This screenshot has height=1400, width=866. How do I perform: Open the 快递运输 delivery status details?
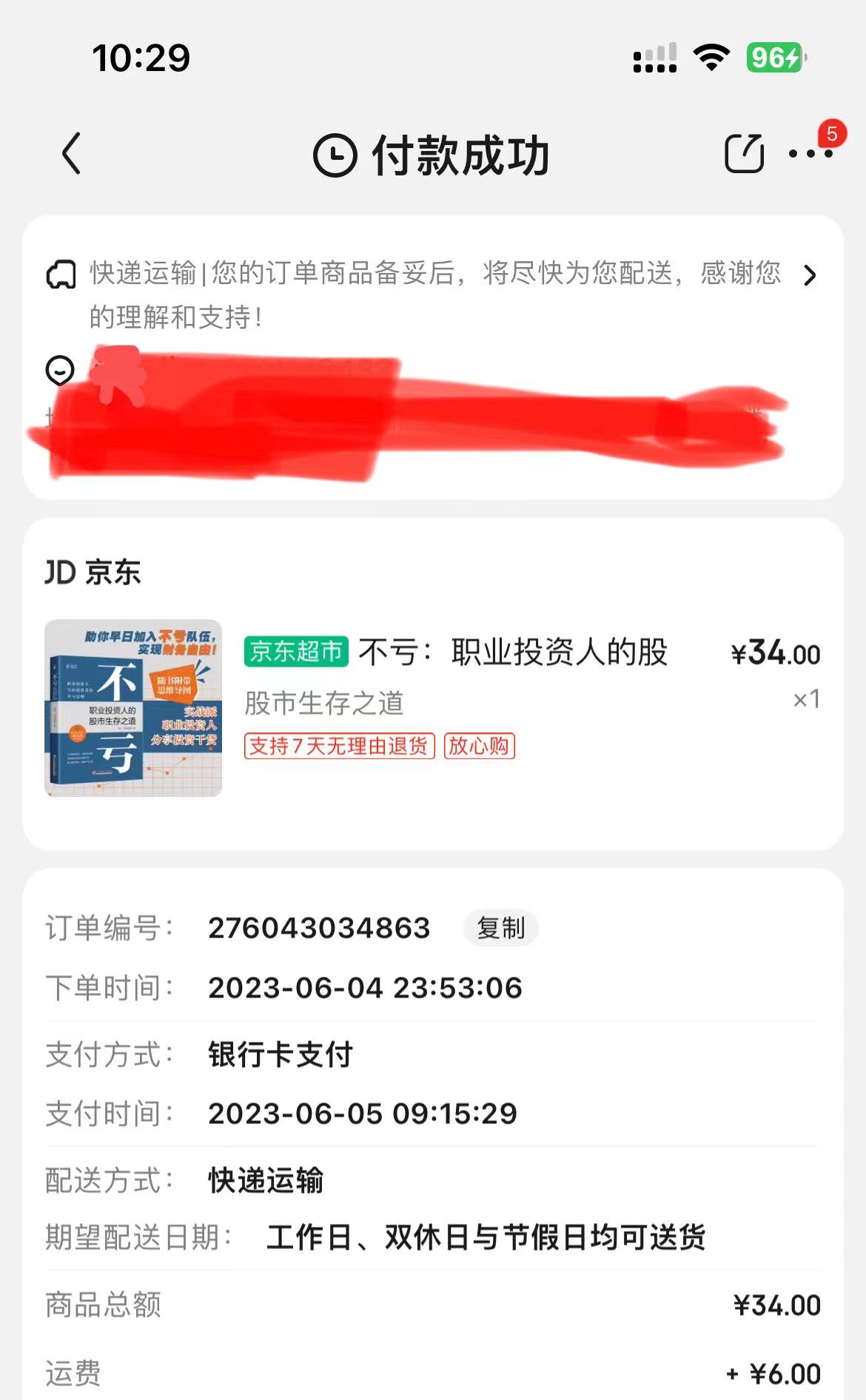click(434, 295)
